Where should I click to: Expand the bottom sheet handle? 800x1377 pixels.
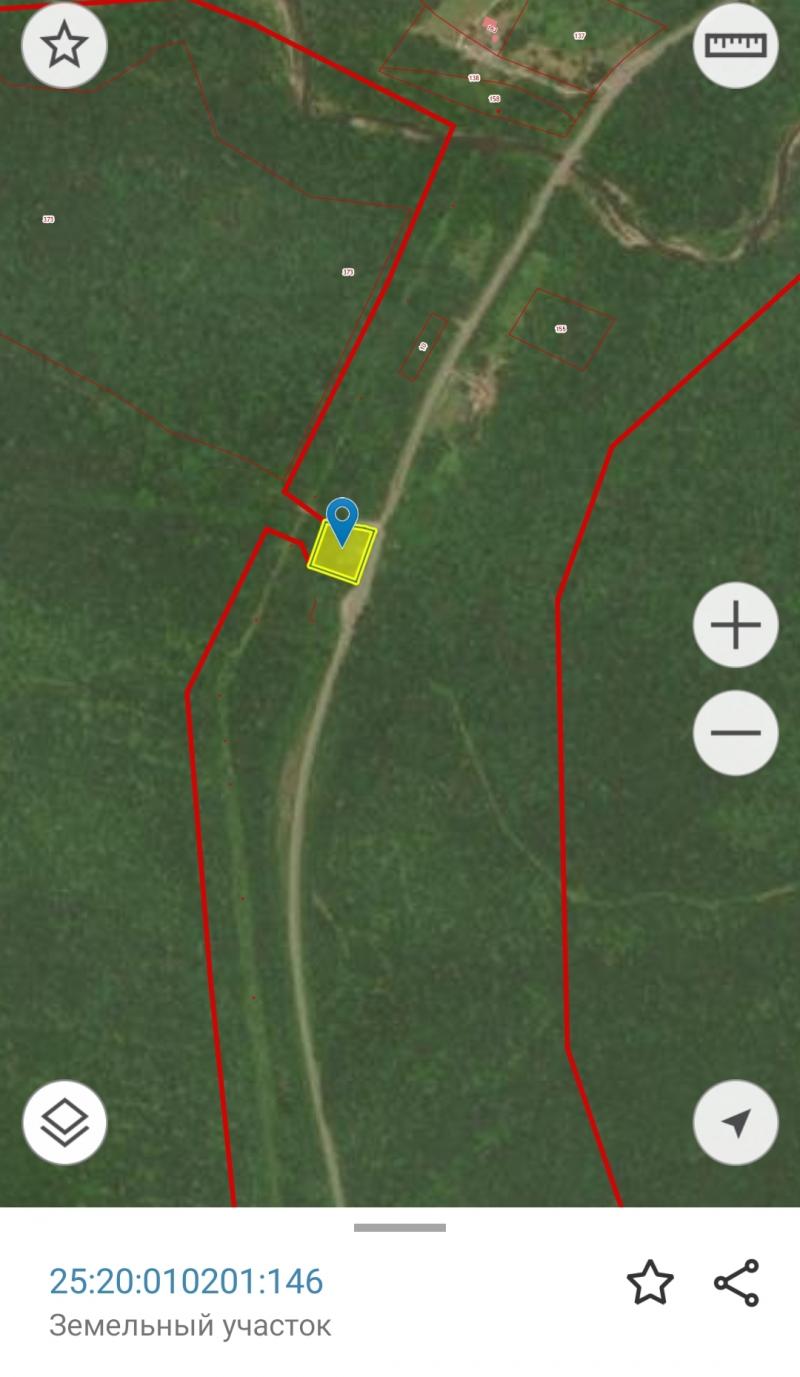point(400,1227)
